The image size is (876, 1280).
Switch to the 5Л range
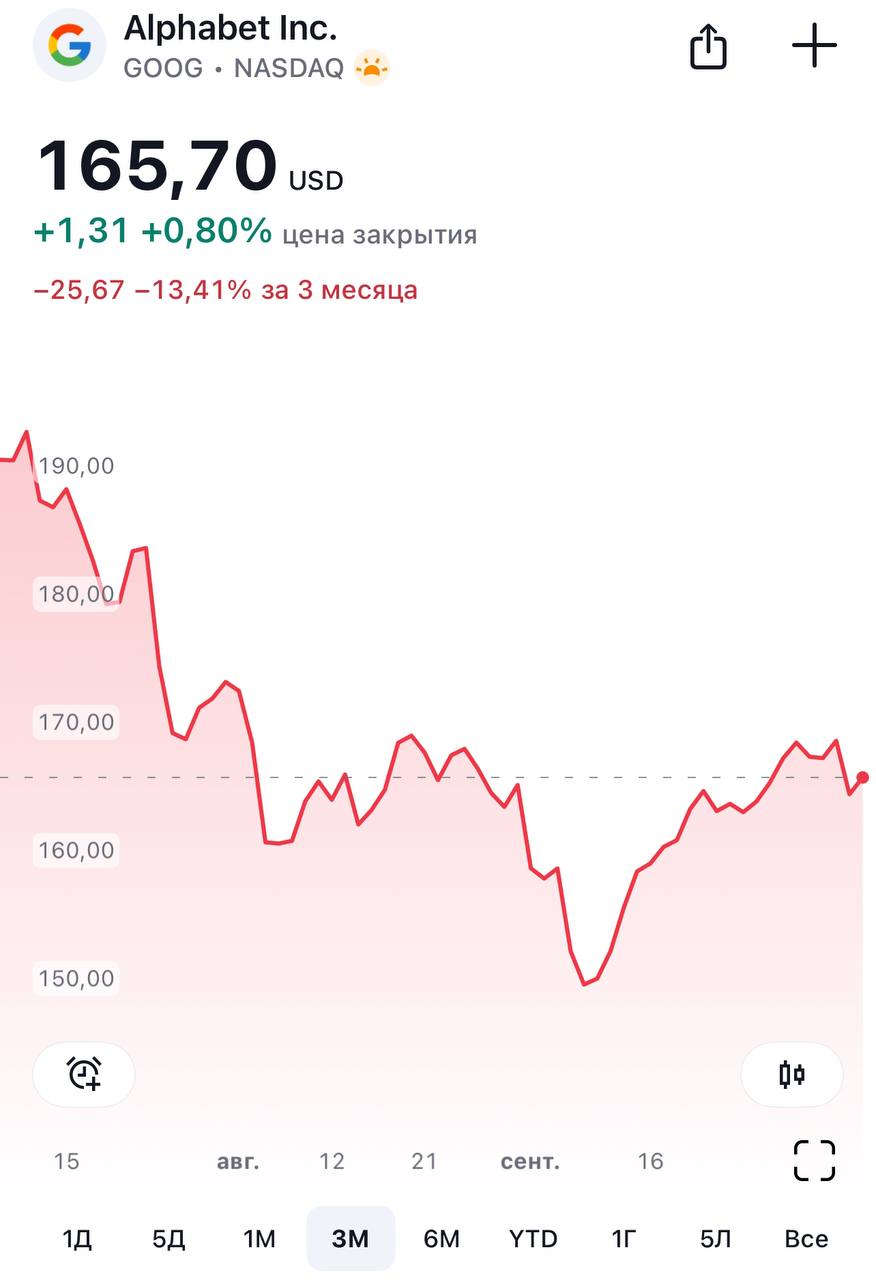pyautogui.click(x=715, y=1239)
